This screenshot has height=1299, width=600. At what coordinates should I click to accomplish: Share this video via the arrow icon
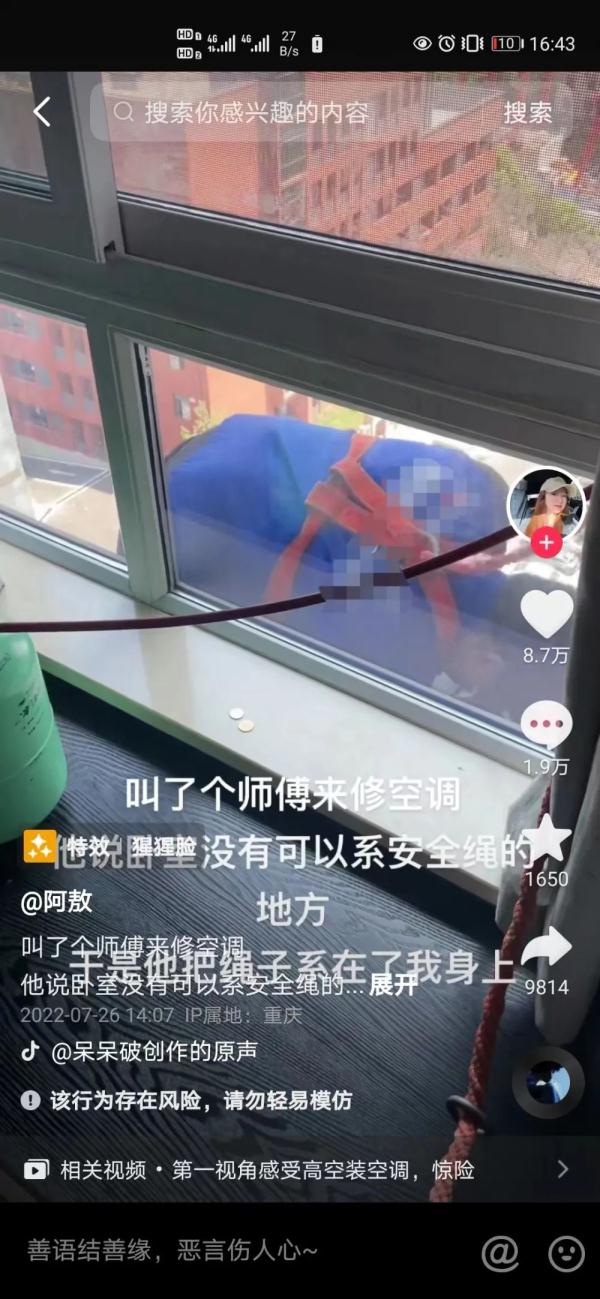(547, 947)
